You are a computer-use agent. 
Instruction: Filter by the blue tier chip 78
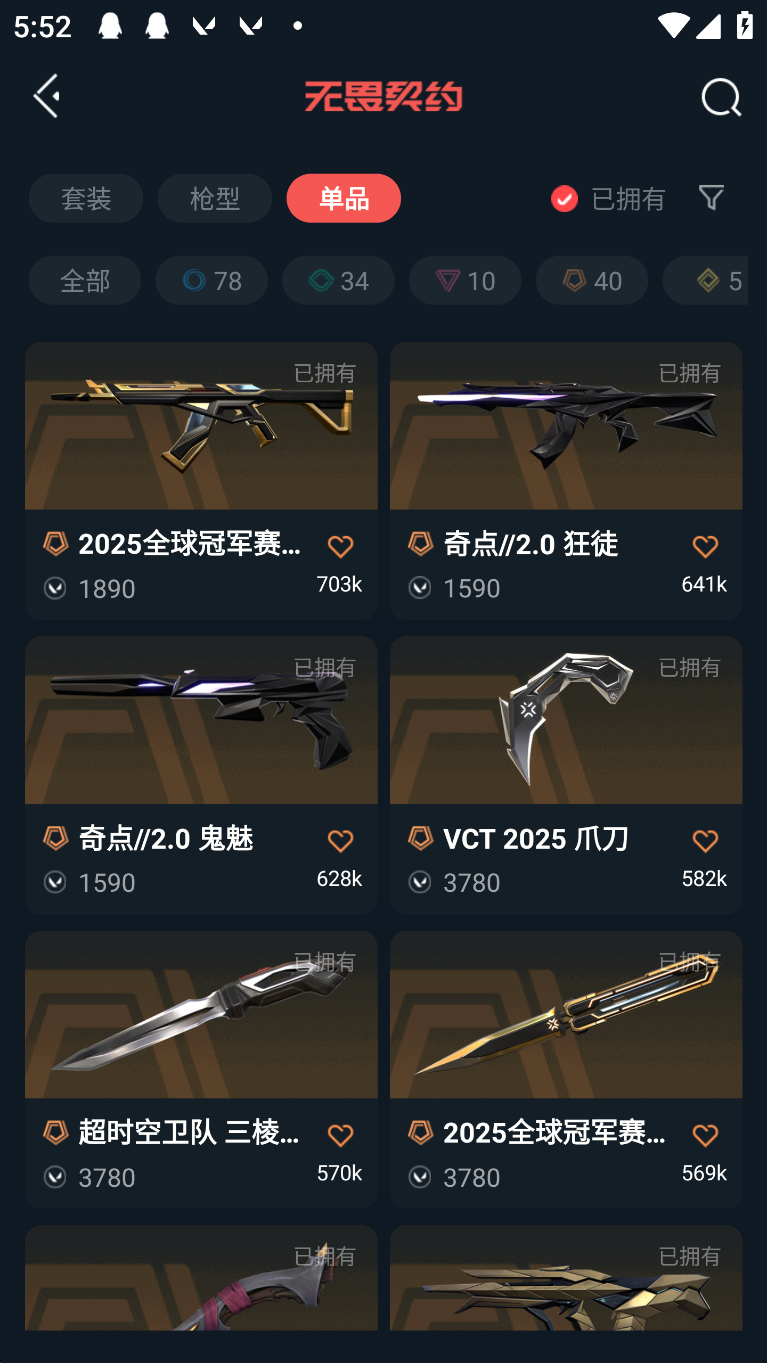[211, 280]
